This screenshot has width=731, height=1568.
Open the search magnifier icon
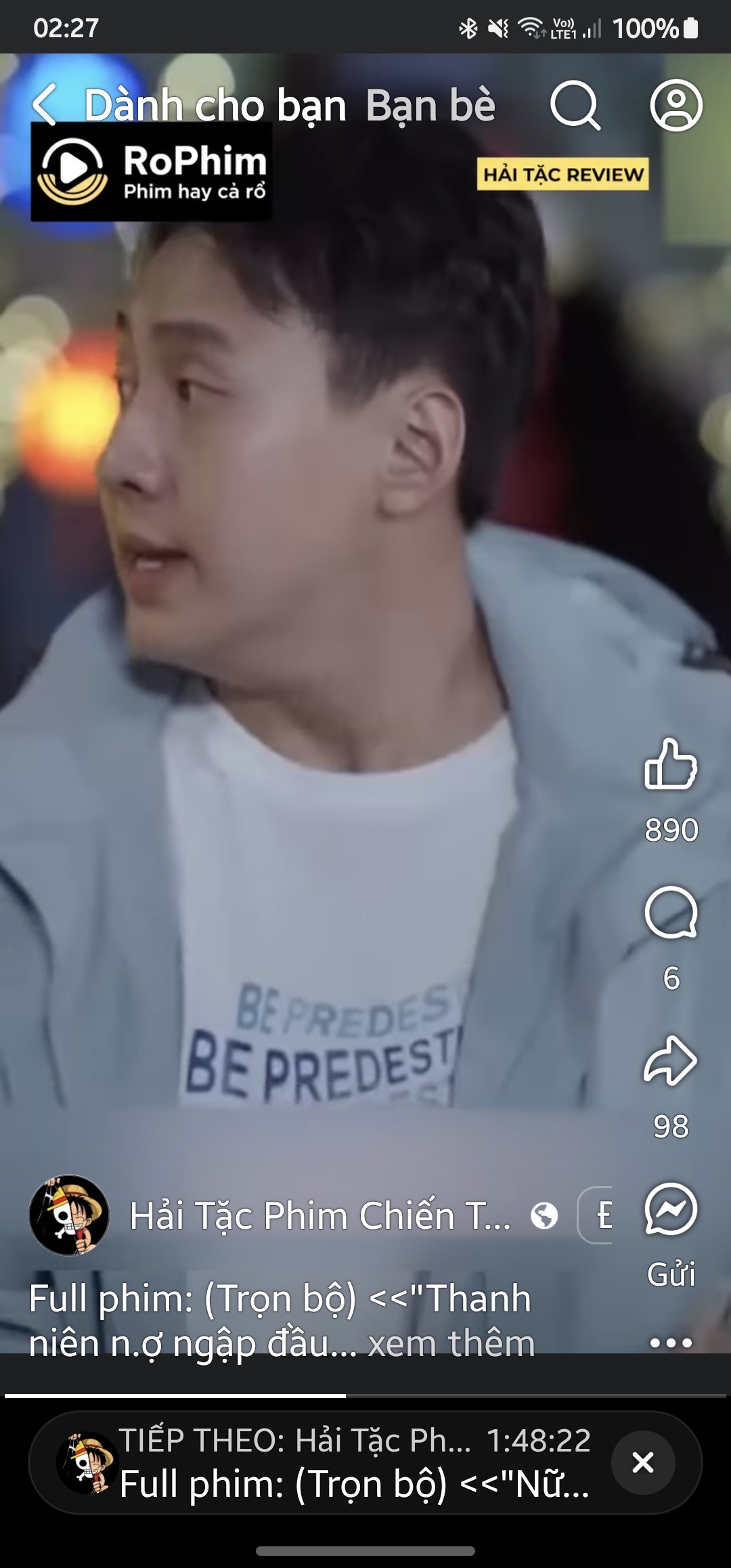(575, 106)
